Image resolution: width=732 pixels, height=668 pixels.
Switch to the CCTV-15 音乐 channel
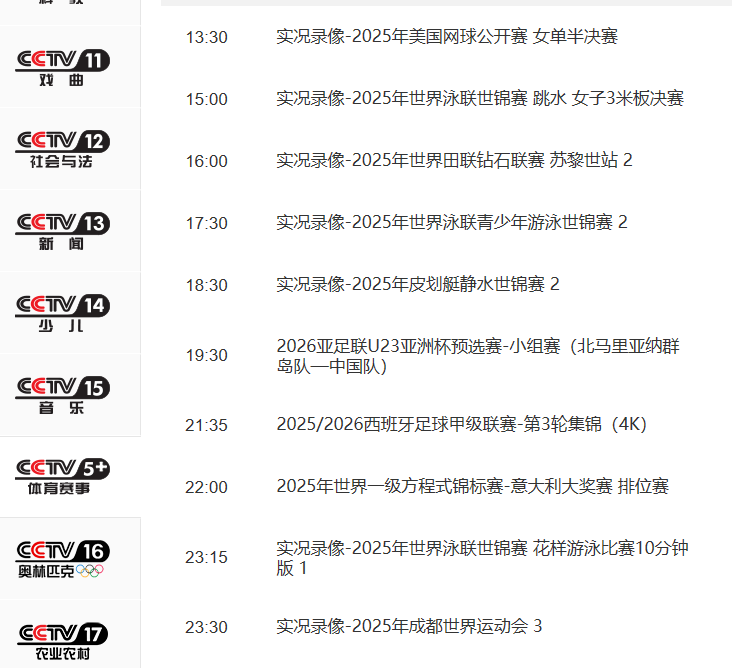coord(62,396)
